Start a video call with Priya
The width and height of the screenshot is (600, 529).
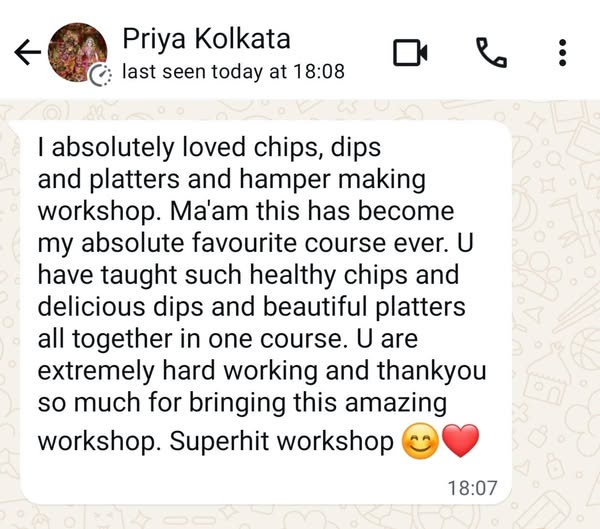coord(410,53)
